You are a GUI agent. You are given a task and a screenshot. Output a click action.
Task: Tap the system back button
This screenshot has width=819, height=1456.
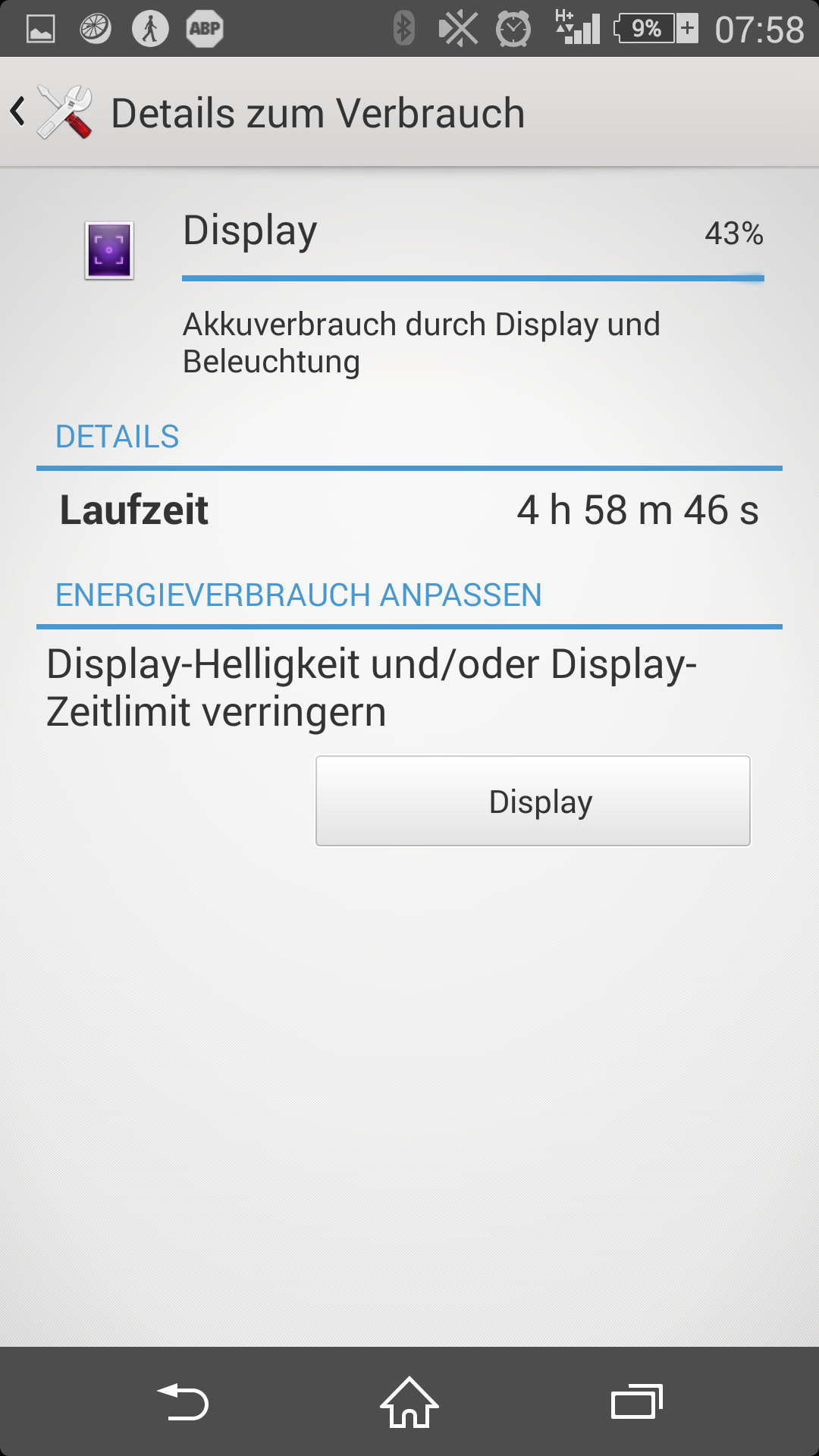tap(182, 1402)
